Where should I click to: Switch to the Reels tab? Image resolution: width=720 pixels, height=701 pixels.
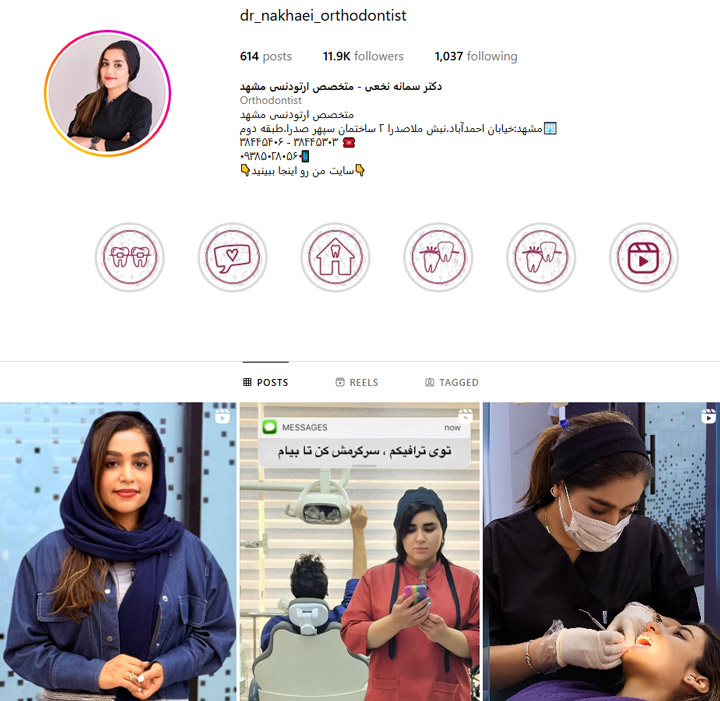tap(357, 382)
